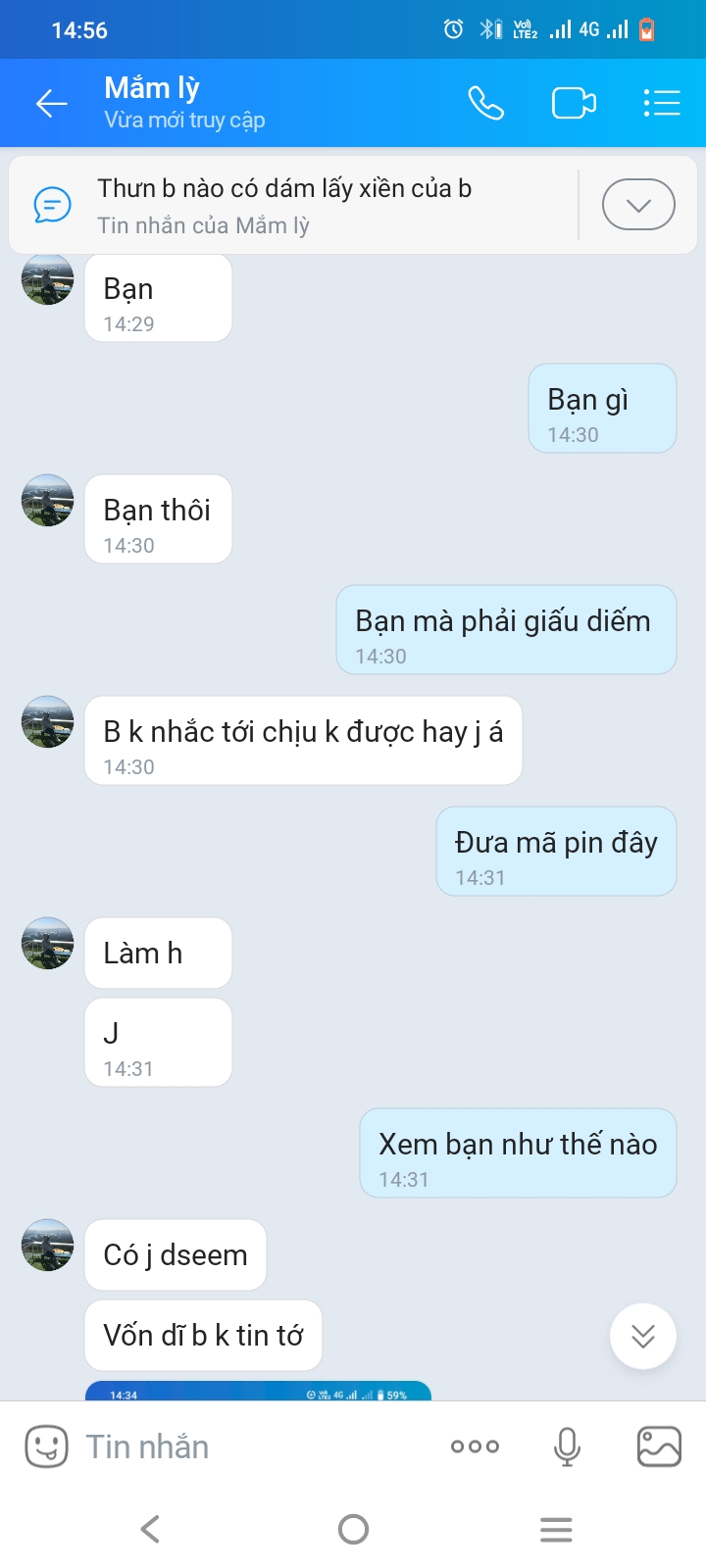Open the chat options list menu
The image size is (706, 1568).
662,103
